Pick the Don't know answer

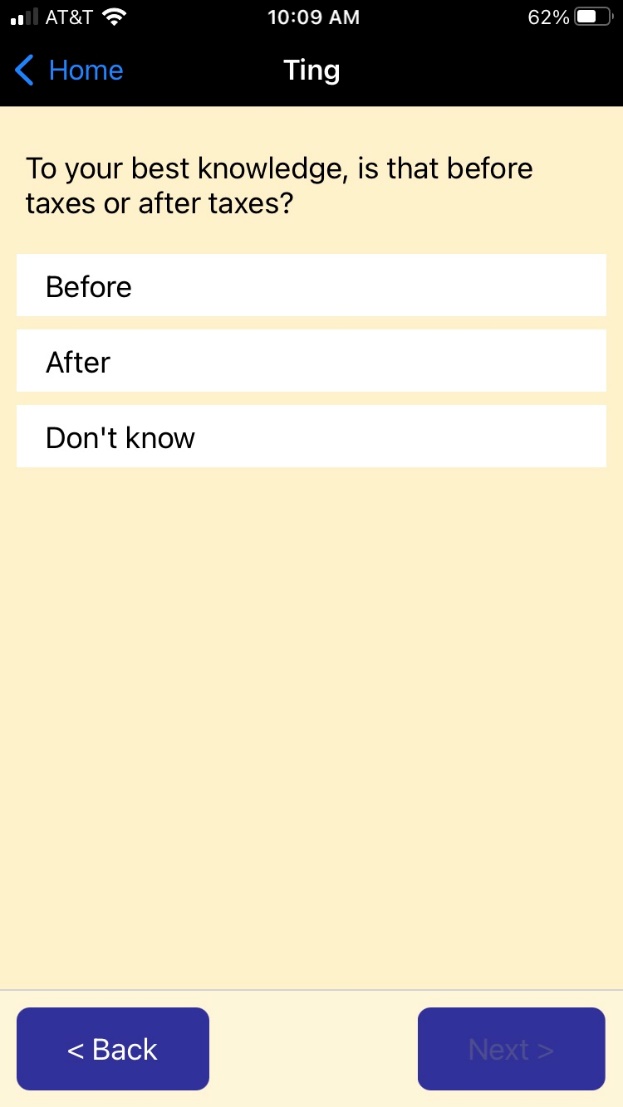coord(311,437)
